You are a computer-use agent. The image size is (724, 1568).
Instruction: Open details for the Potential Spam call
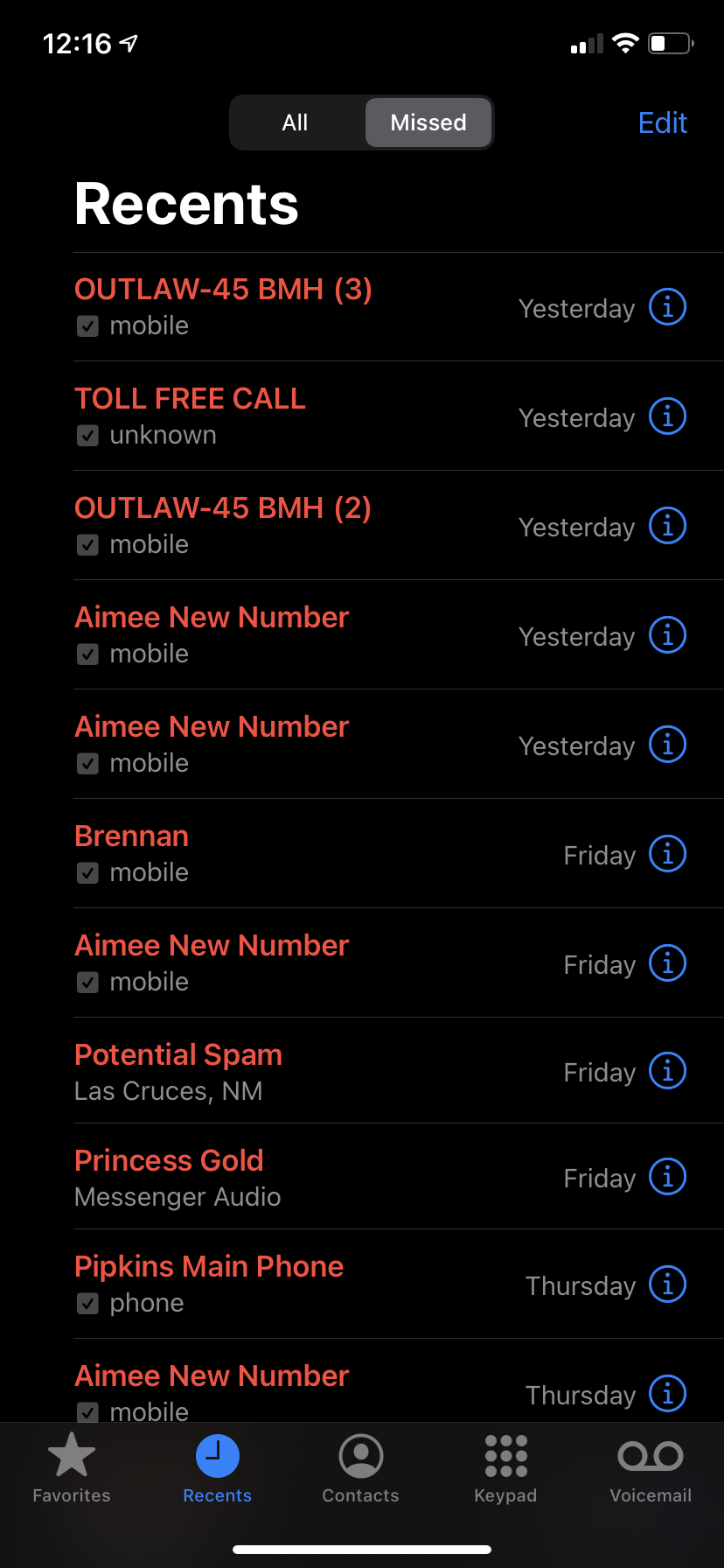pos(667,1070)
